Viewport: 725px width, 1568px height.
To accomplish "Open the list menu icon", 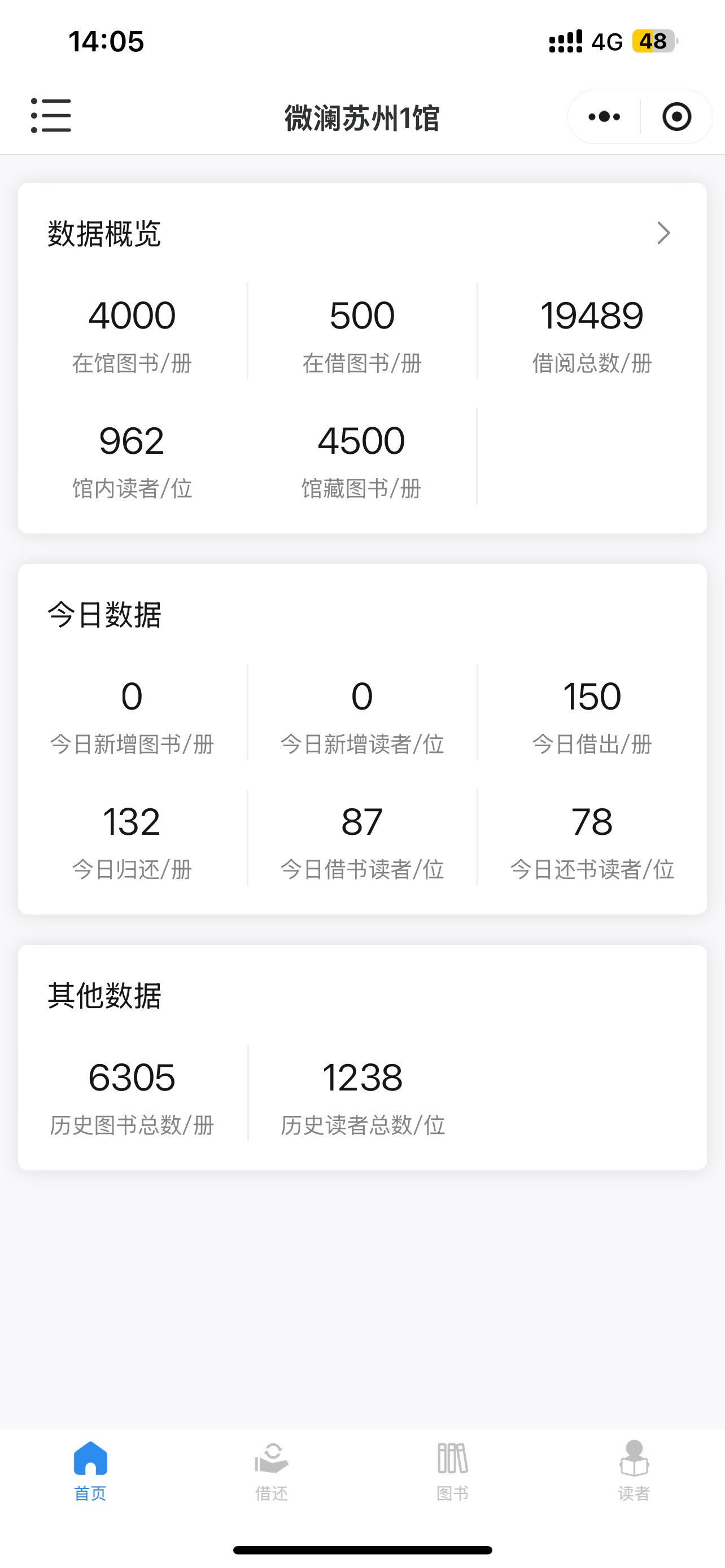I will tap(51, 116).
